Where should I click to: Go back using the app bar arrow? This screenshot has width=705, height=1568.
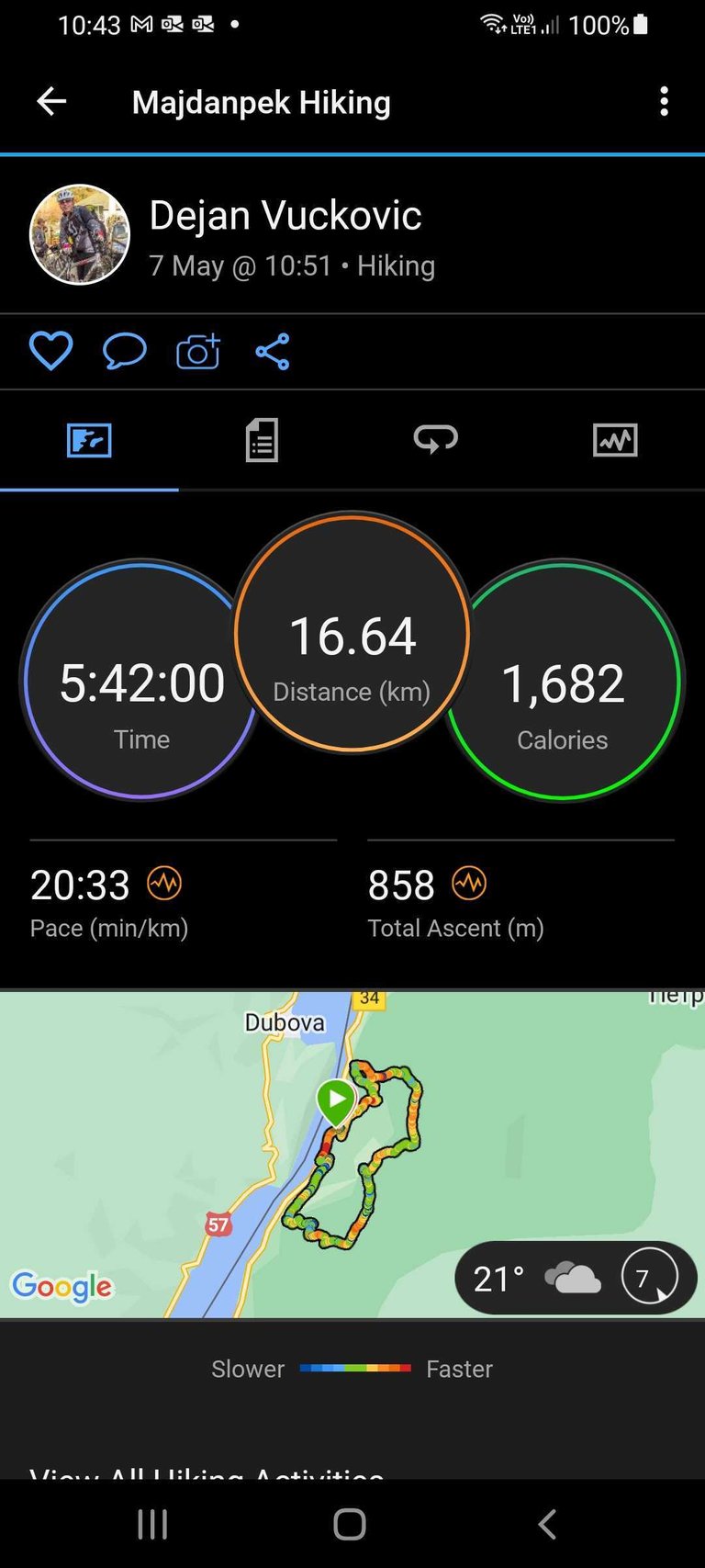51,101
